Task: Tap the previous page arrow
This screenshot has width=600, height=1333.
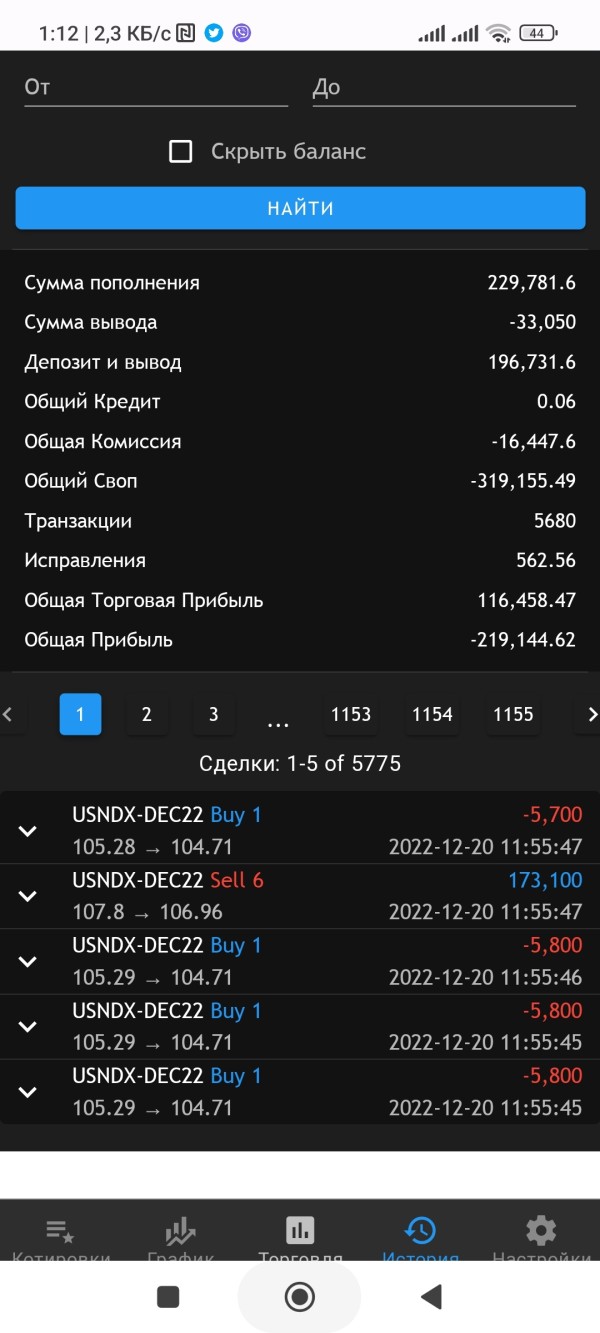Action: click(8, 714)
